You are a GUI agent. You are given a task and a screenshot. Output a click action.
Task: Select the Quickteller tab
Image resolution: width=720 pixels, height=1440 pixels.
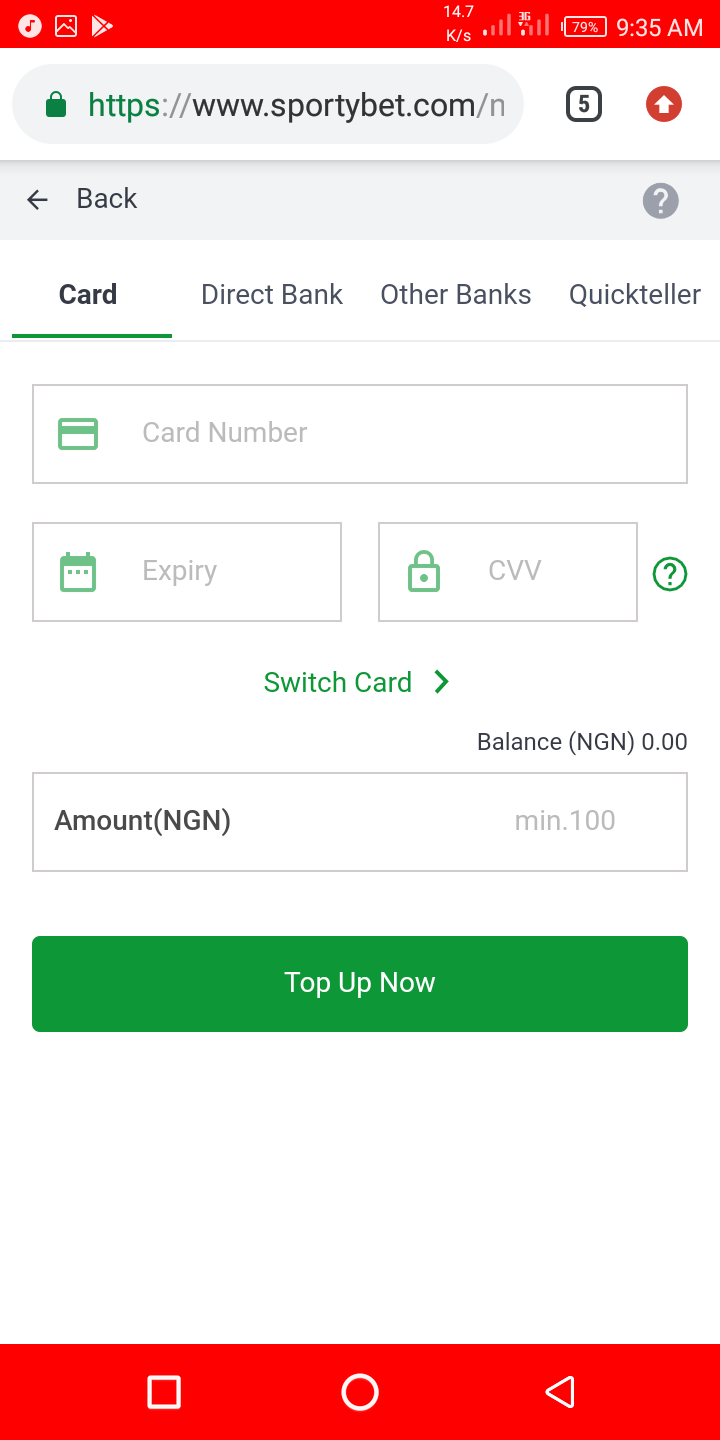coord(635,294)
